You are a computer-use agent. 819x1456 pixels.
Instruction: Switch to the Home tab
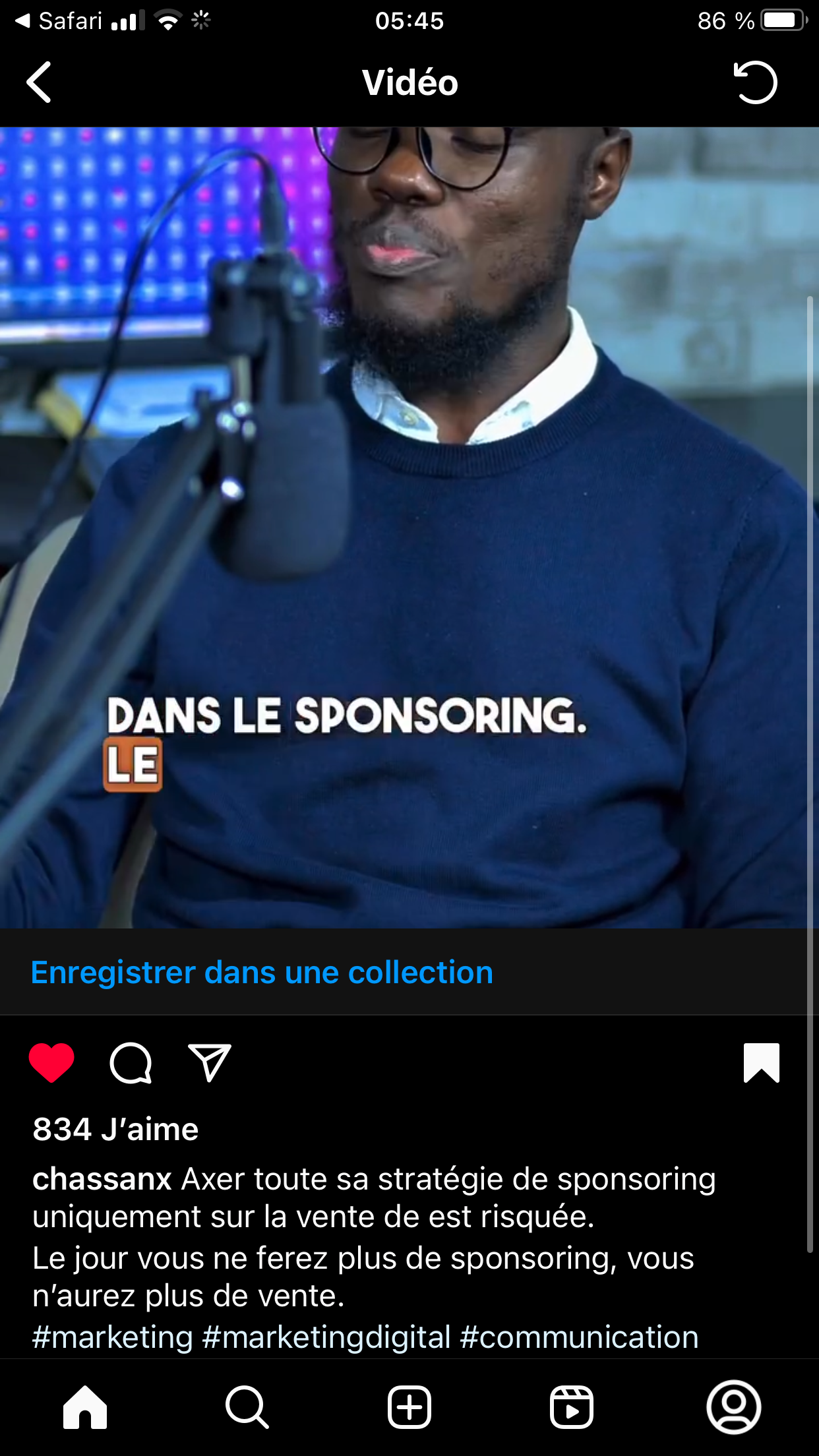85,1407
